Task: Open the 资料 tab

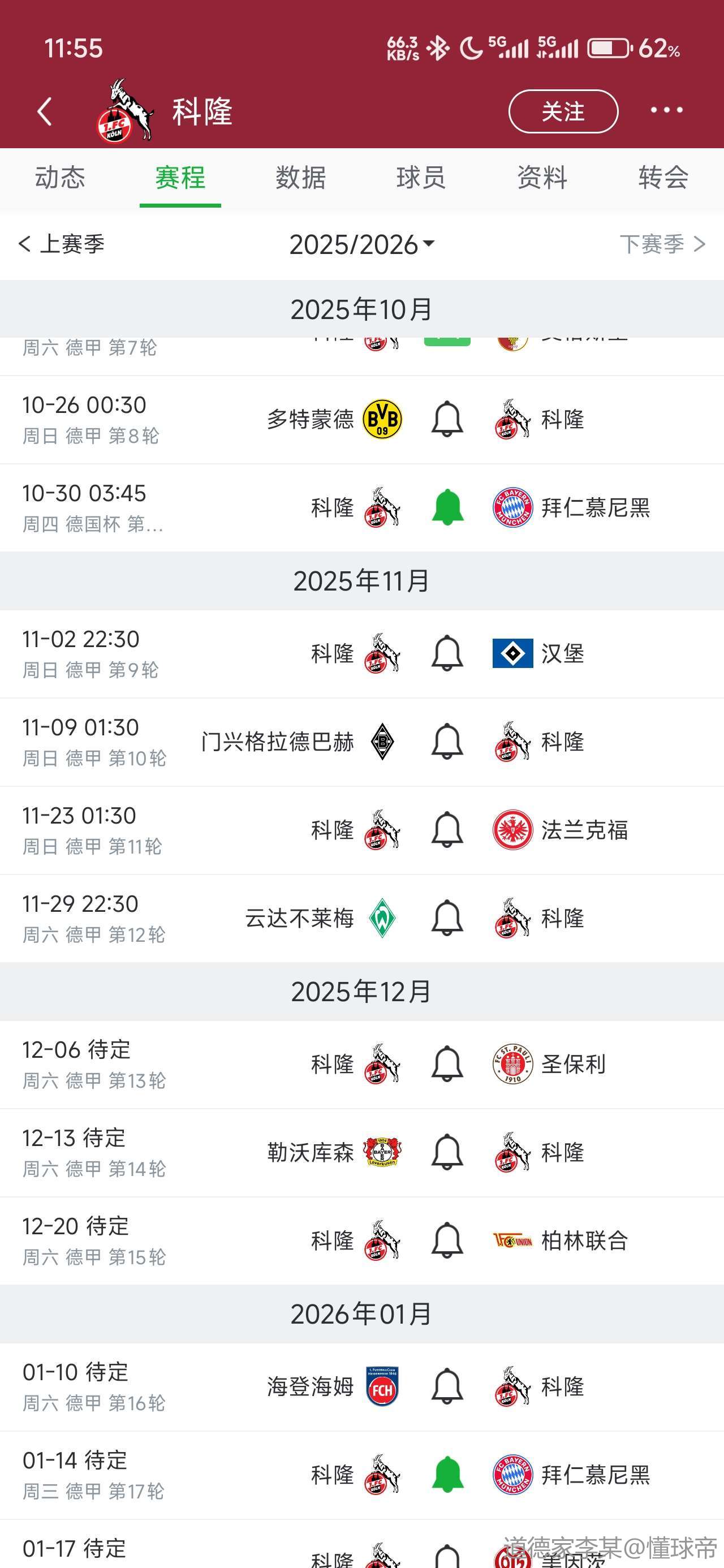Action: pyautogui.click(x=542, y=178)
